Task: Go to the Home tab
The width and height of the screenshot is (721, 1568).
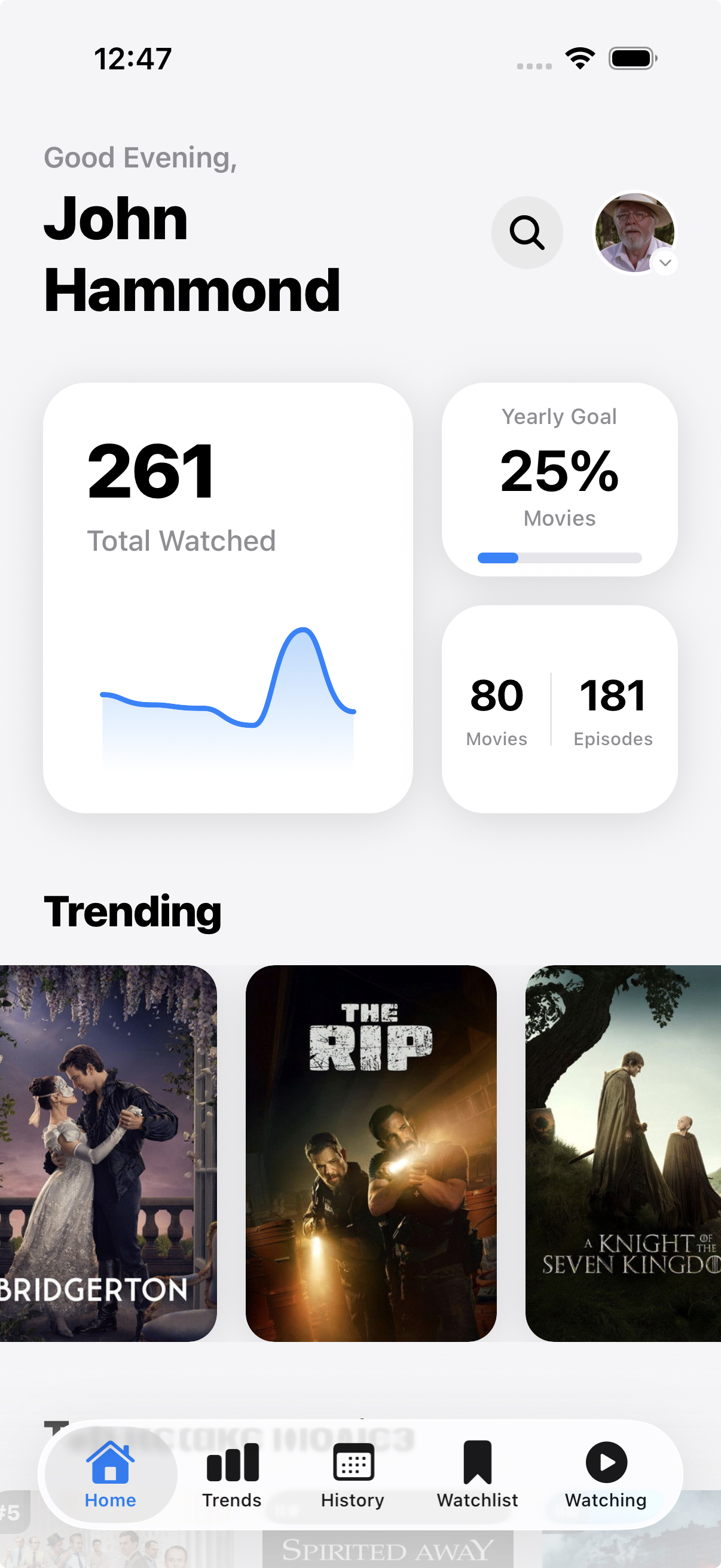Action: [x=110, y=1473]
